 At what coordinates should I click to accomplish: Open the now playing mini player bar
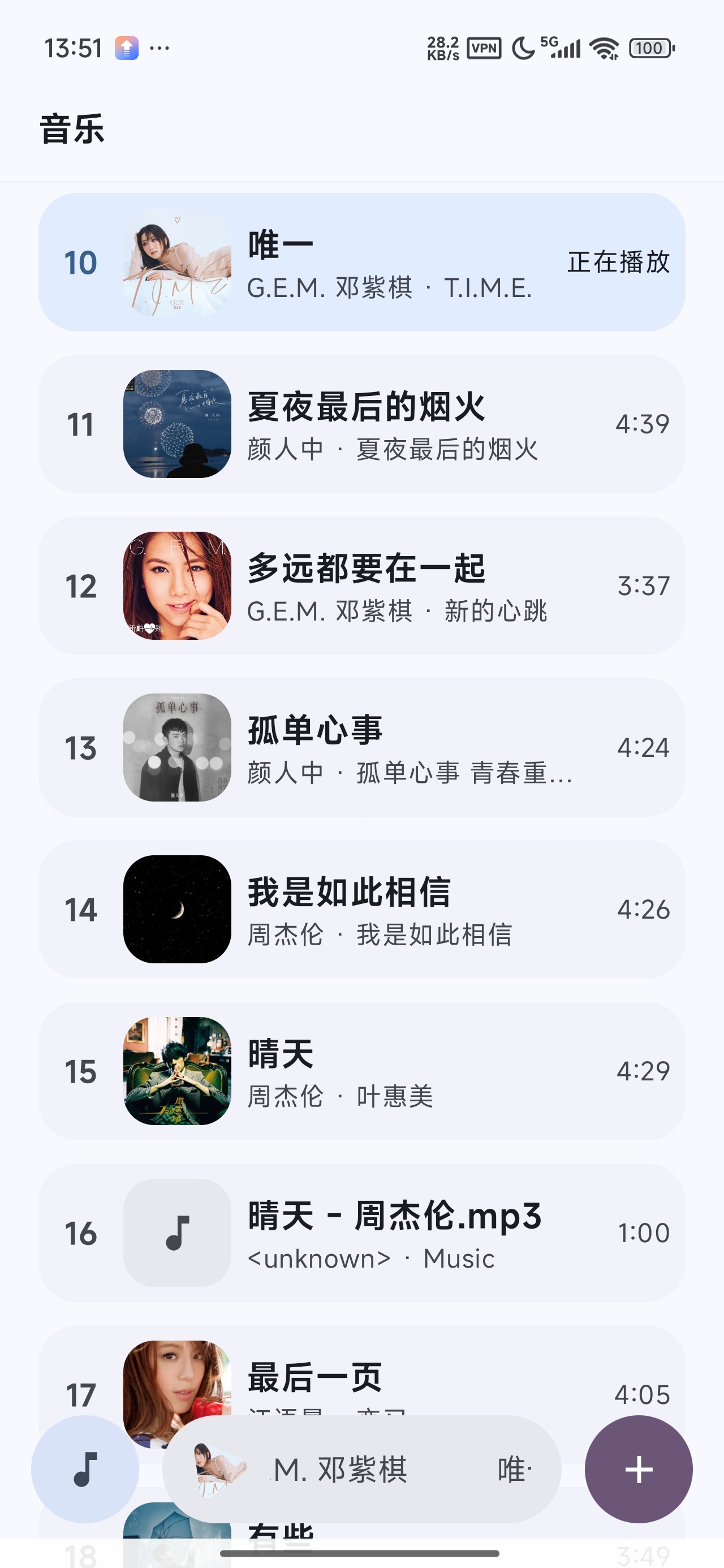[x=361, y=1470]
